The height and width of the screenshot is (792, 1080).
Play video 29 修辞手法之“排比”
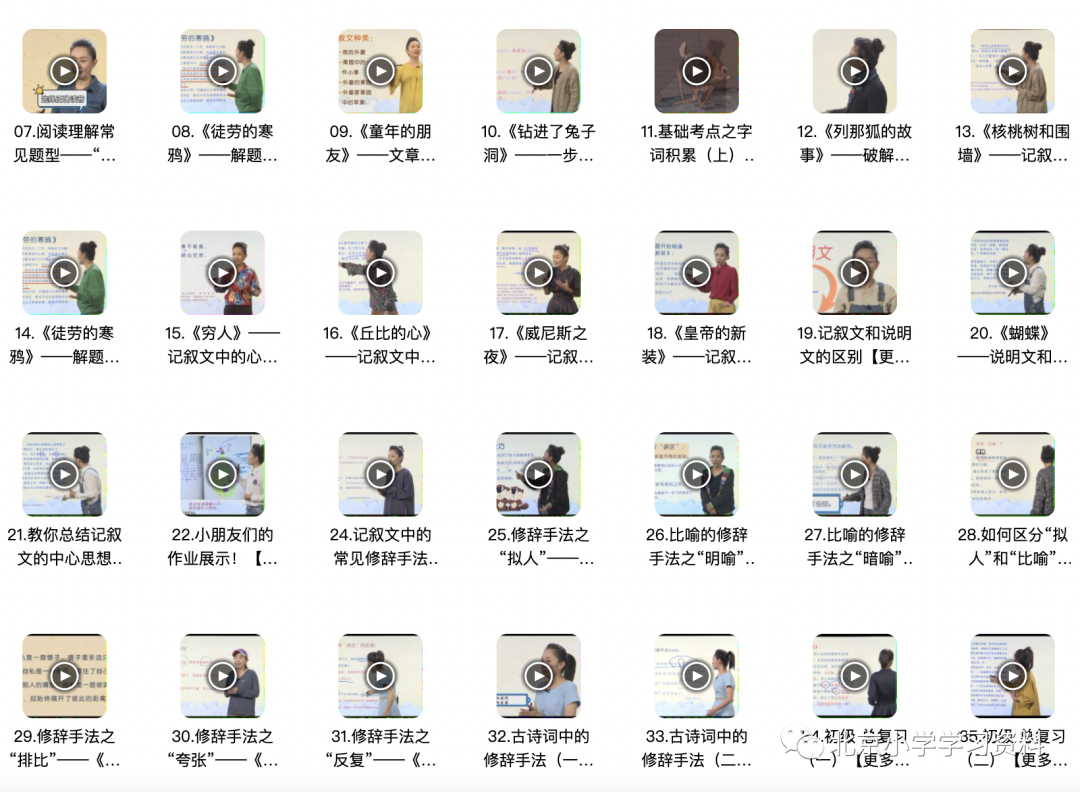click(x=64, y=676)
